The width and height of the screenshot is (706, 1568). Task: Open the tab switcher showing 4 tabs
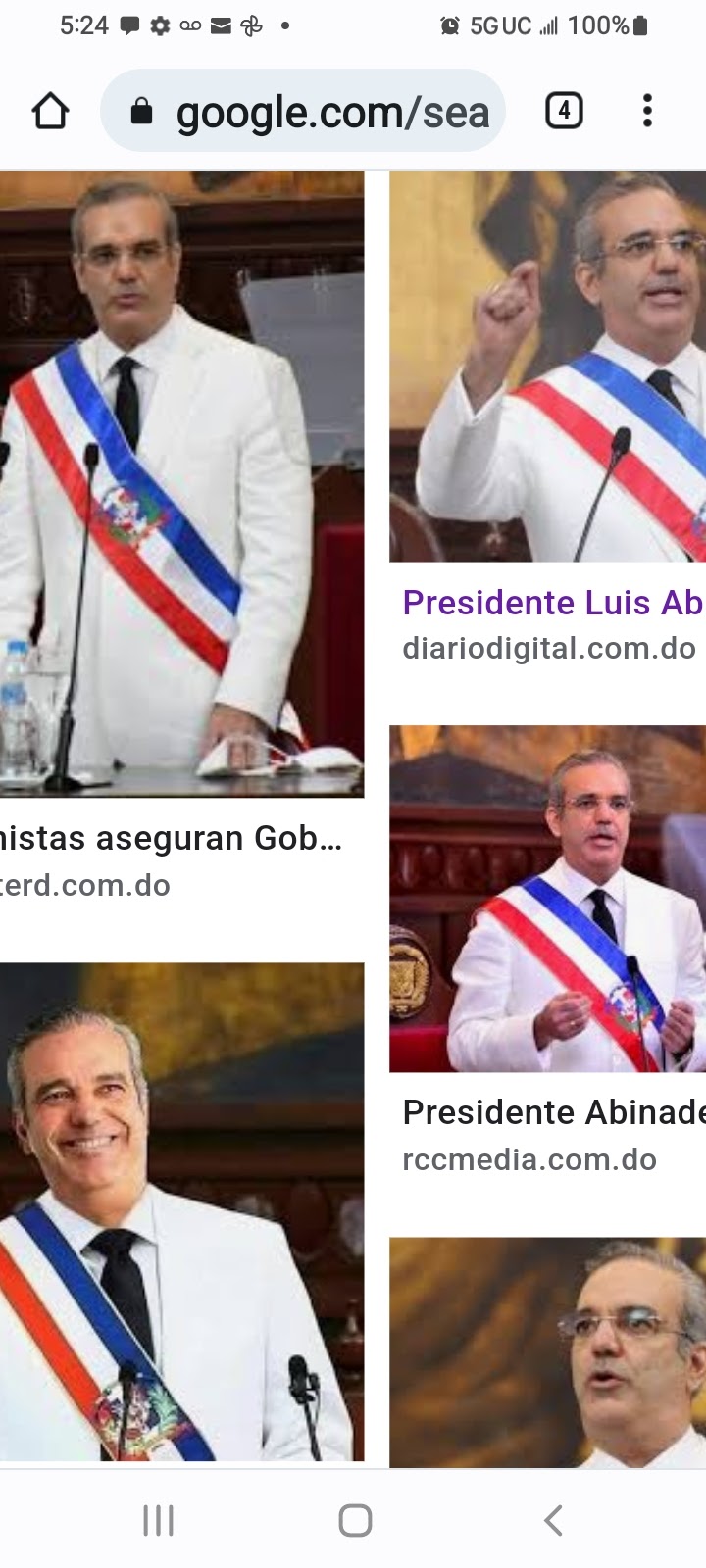point(564,111)
